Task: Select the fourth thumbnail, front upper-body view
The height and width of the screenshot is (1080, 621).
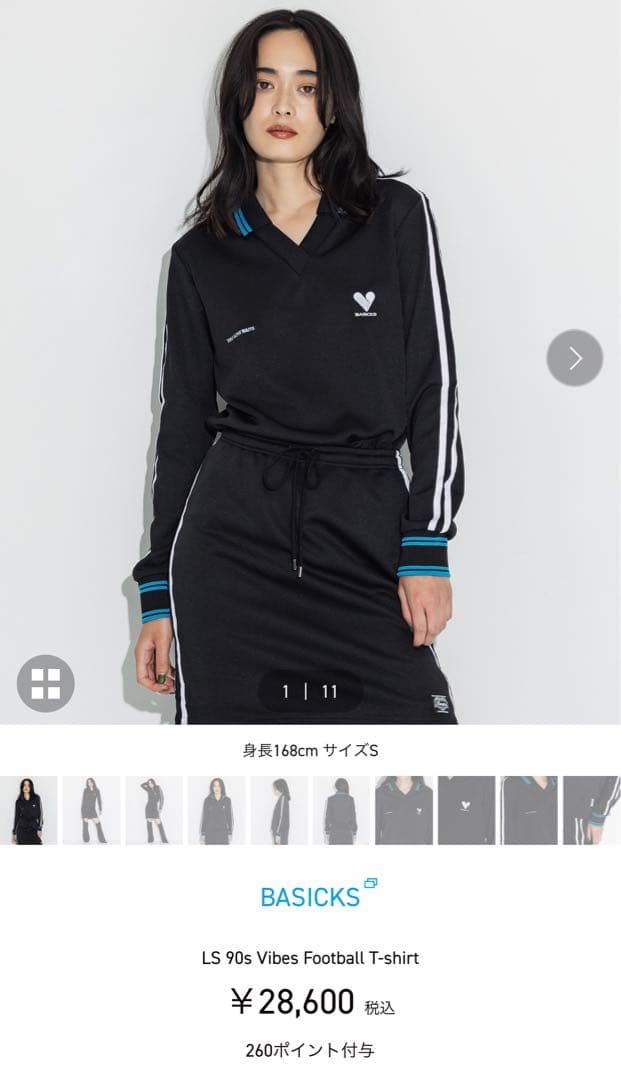Action: coord(216,811)
